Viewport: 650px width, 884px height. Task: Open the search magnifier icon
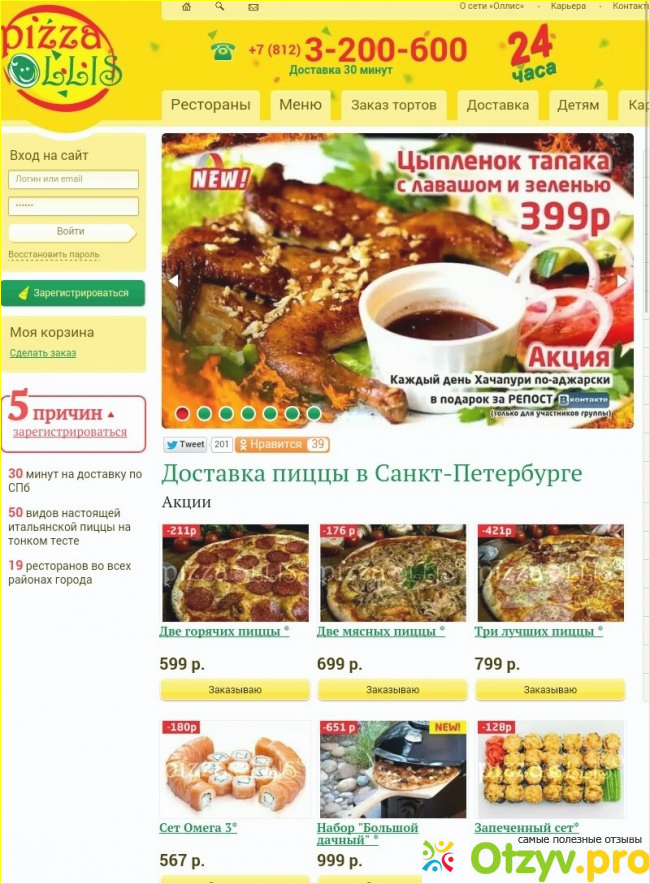(x=219, y=6)
